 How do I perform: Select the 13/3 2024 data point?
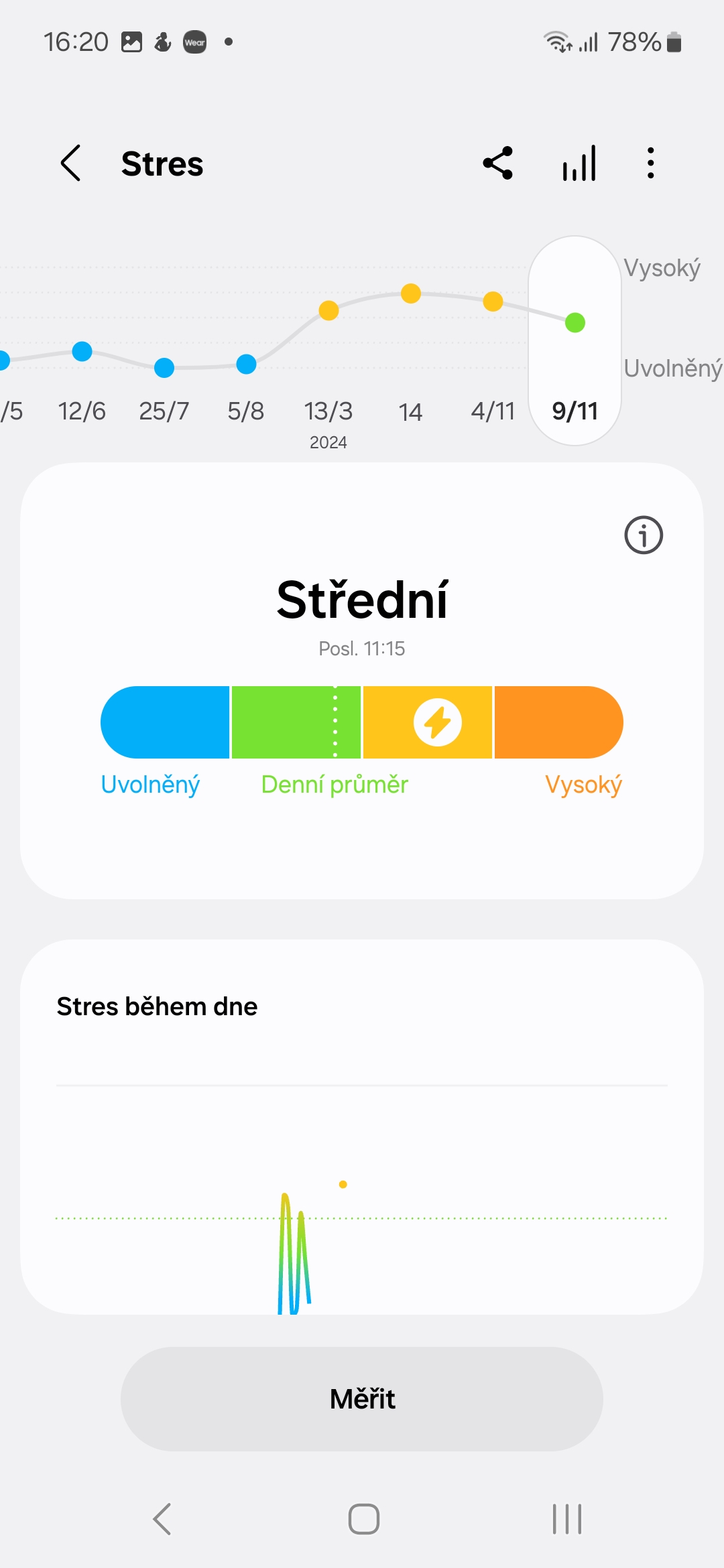point(328,310)
